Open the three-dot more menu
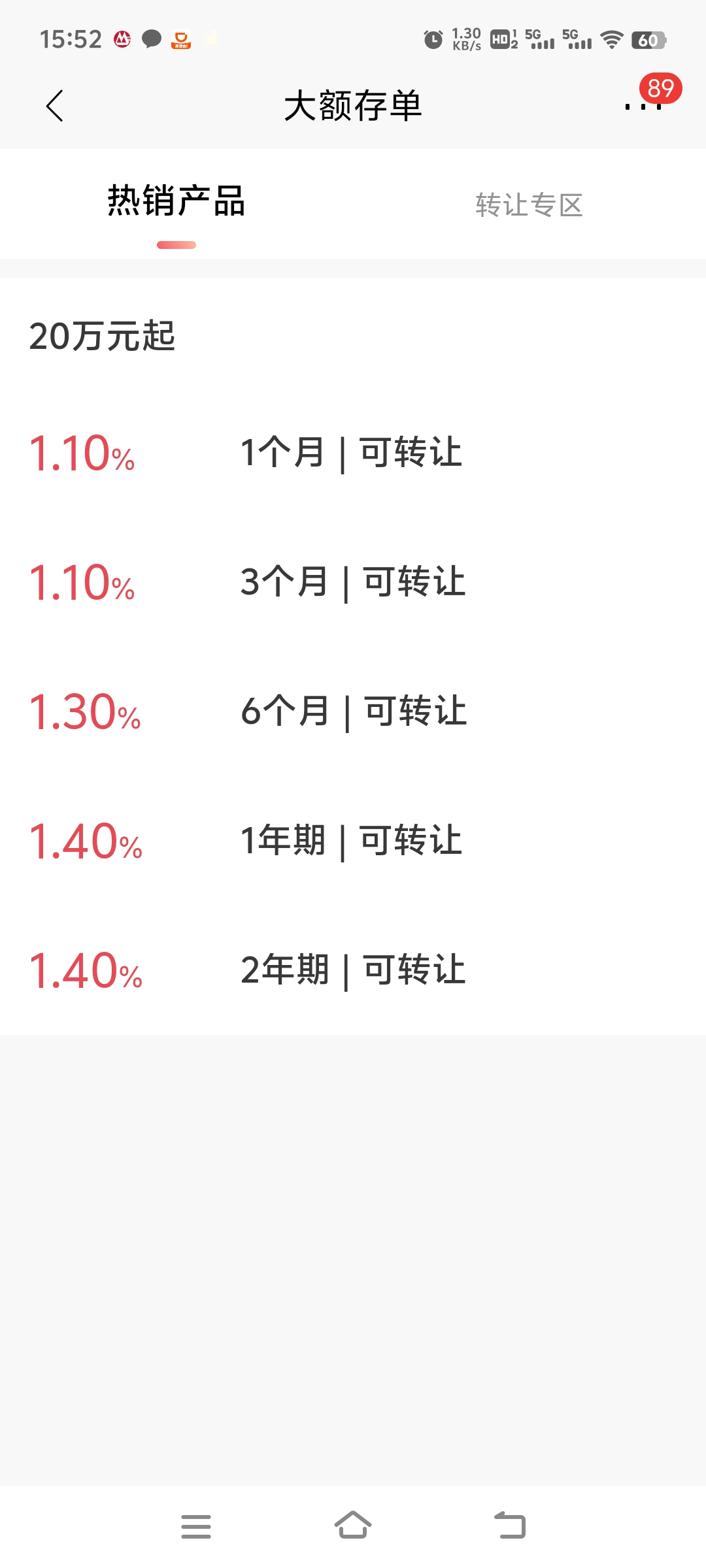The height and width of the screenshot is (1568, 706). point(643,106)
